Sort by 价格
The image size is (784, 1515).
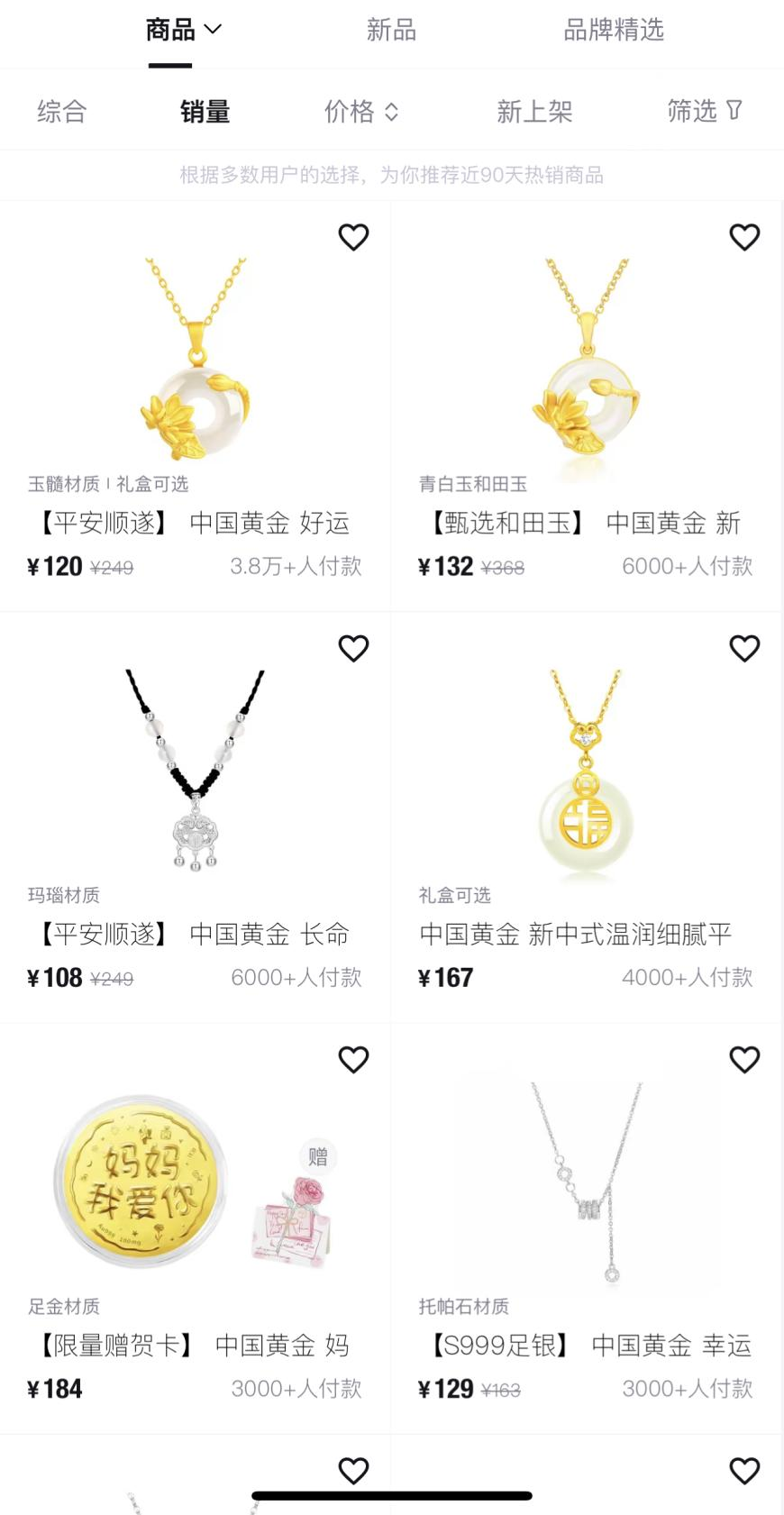[361, 111]
